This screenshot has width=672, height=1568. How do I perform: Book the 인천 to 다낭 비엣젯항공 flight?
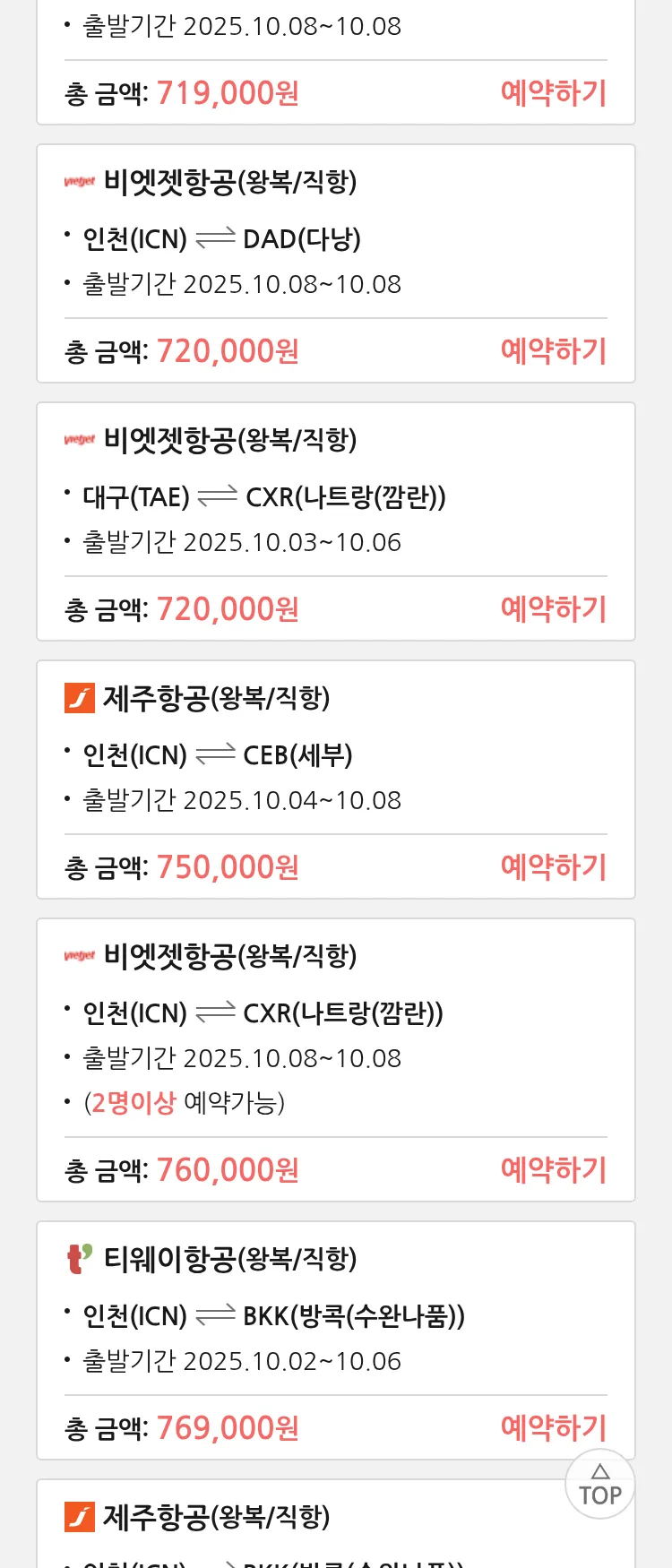coord(553,351)
